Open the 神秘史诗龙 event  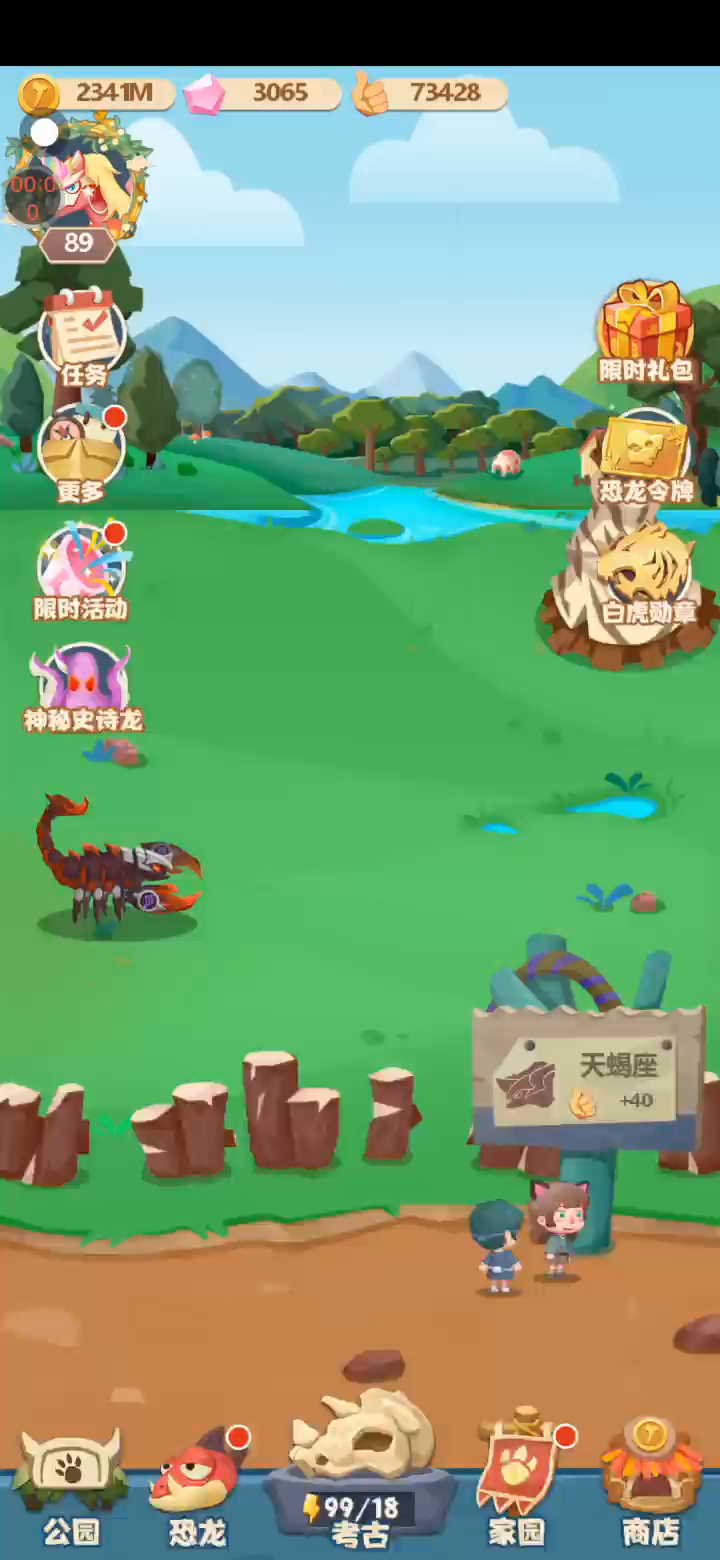(84, 686)
